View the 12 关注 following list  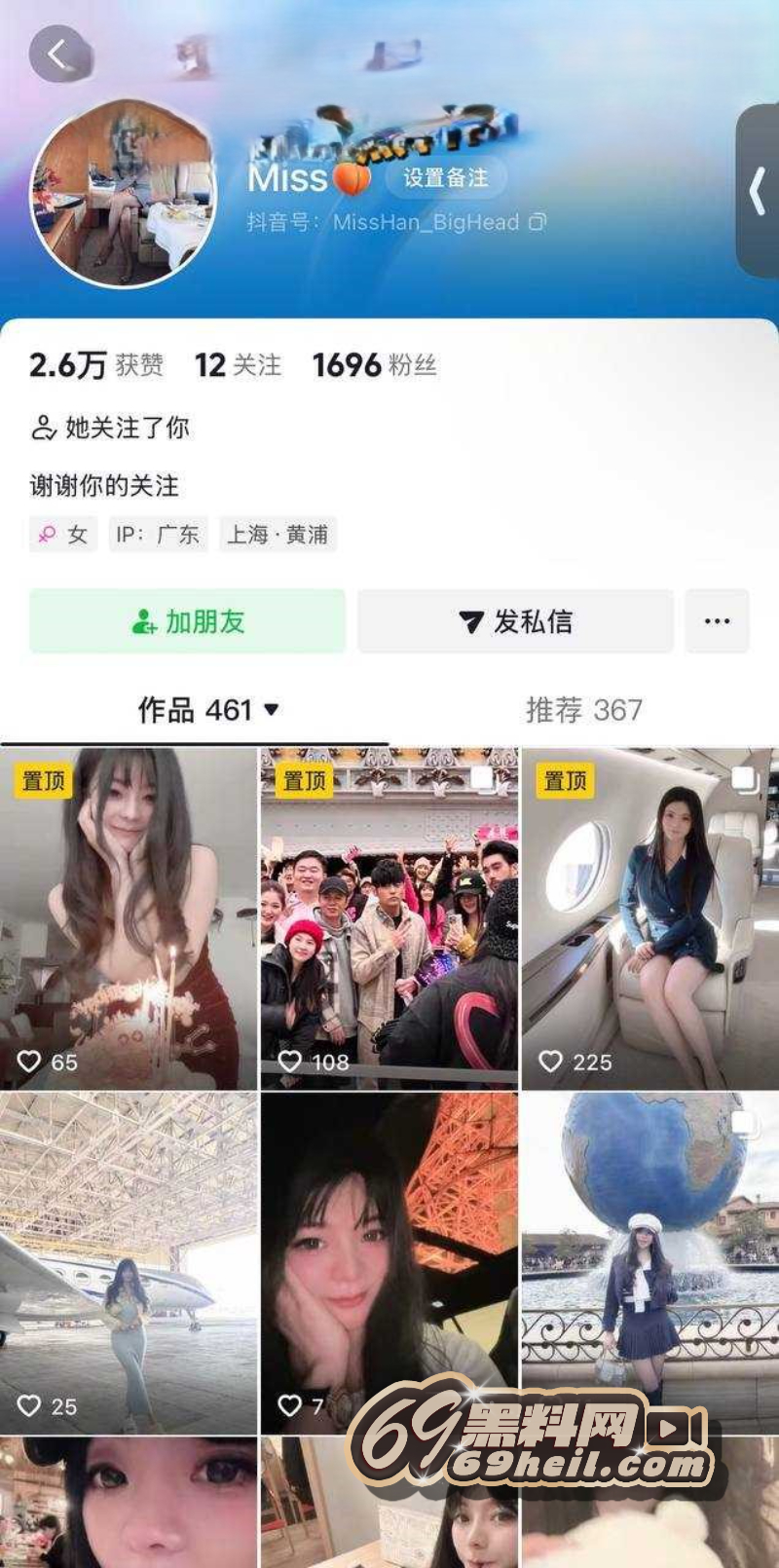click(238, 365)
